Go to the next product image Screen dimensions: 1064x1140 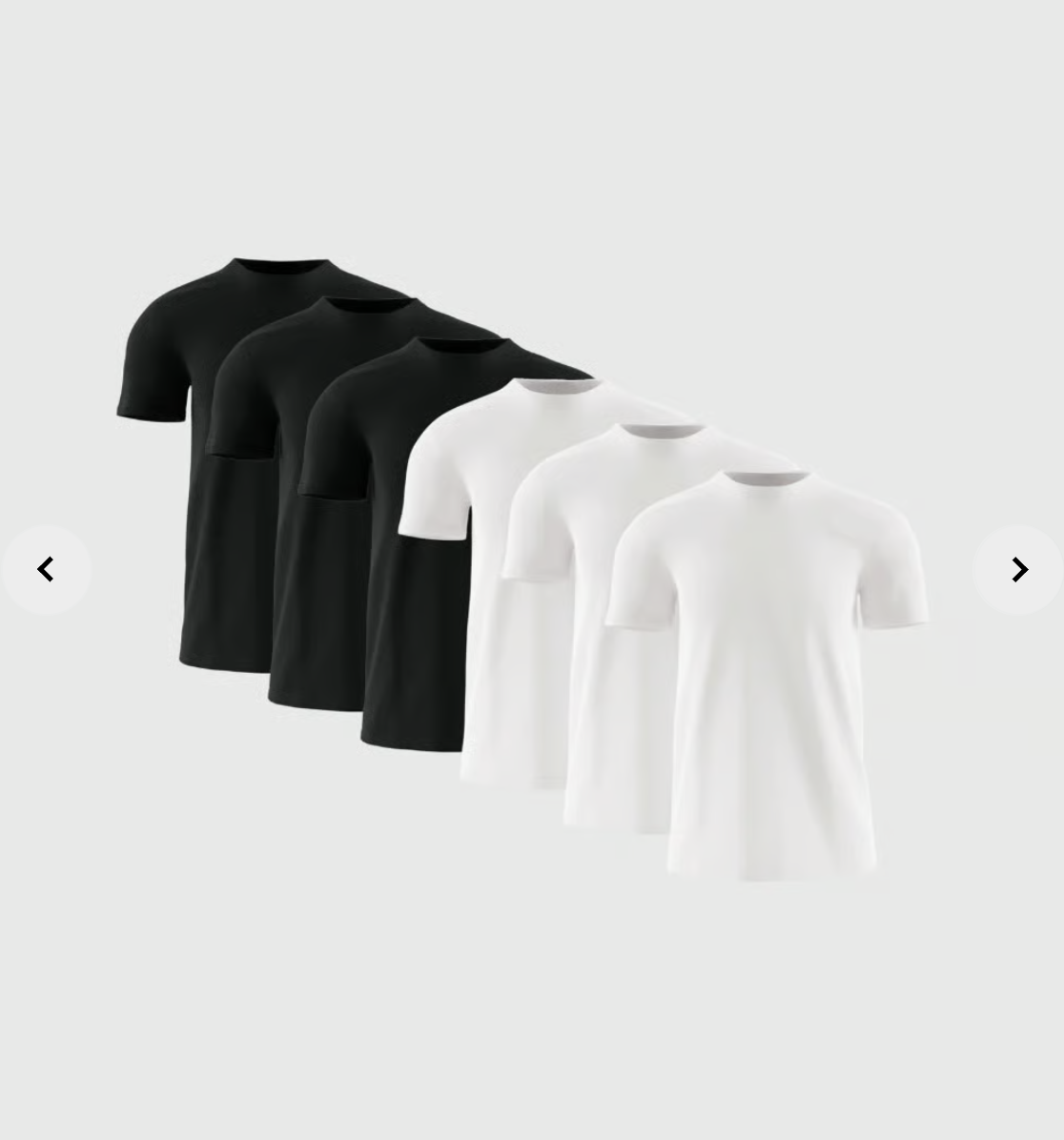[1018, 570]
